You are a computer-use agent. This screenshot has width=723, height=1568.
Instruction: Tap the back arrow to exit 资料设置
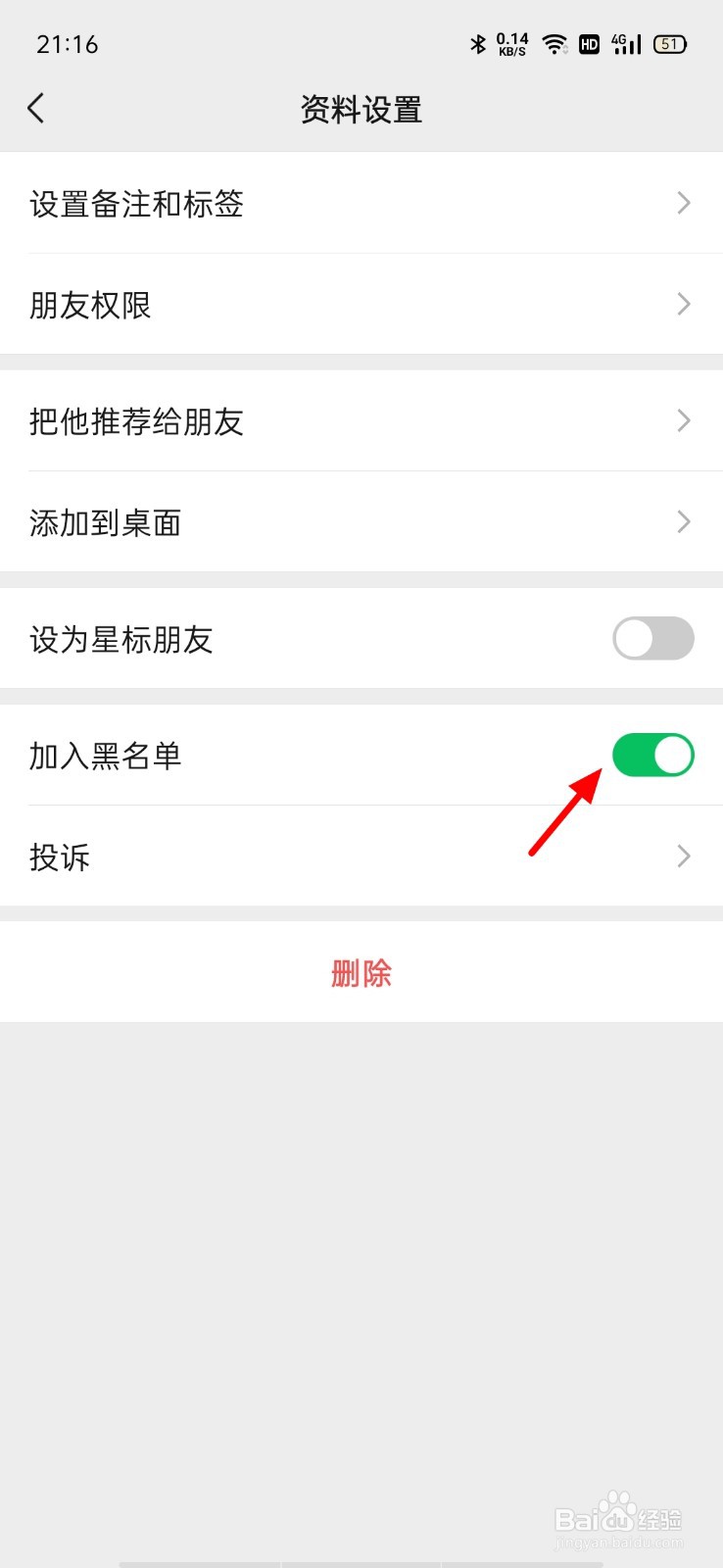(x=36, y=108)
